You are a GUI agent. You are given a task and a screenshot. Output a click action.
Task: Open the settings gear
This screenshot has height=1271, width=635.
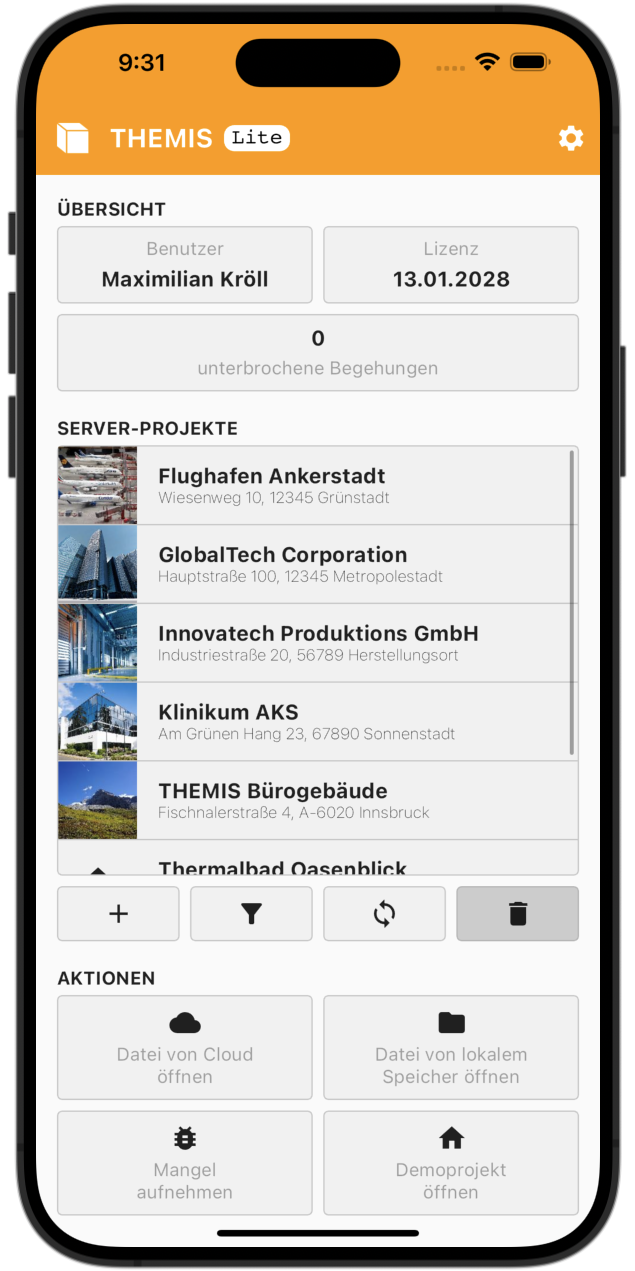pyautogui.click(x=571, y=138)
